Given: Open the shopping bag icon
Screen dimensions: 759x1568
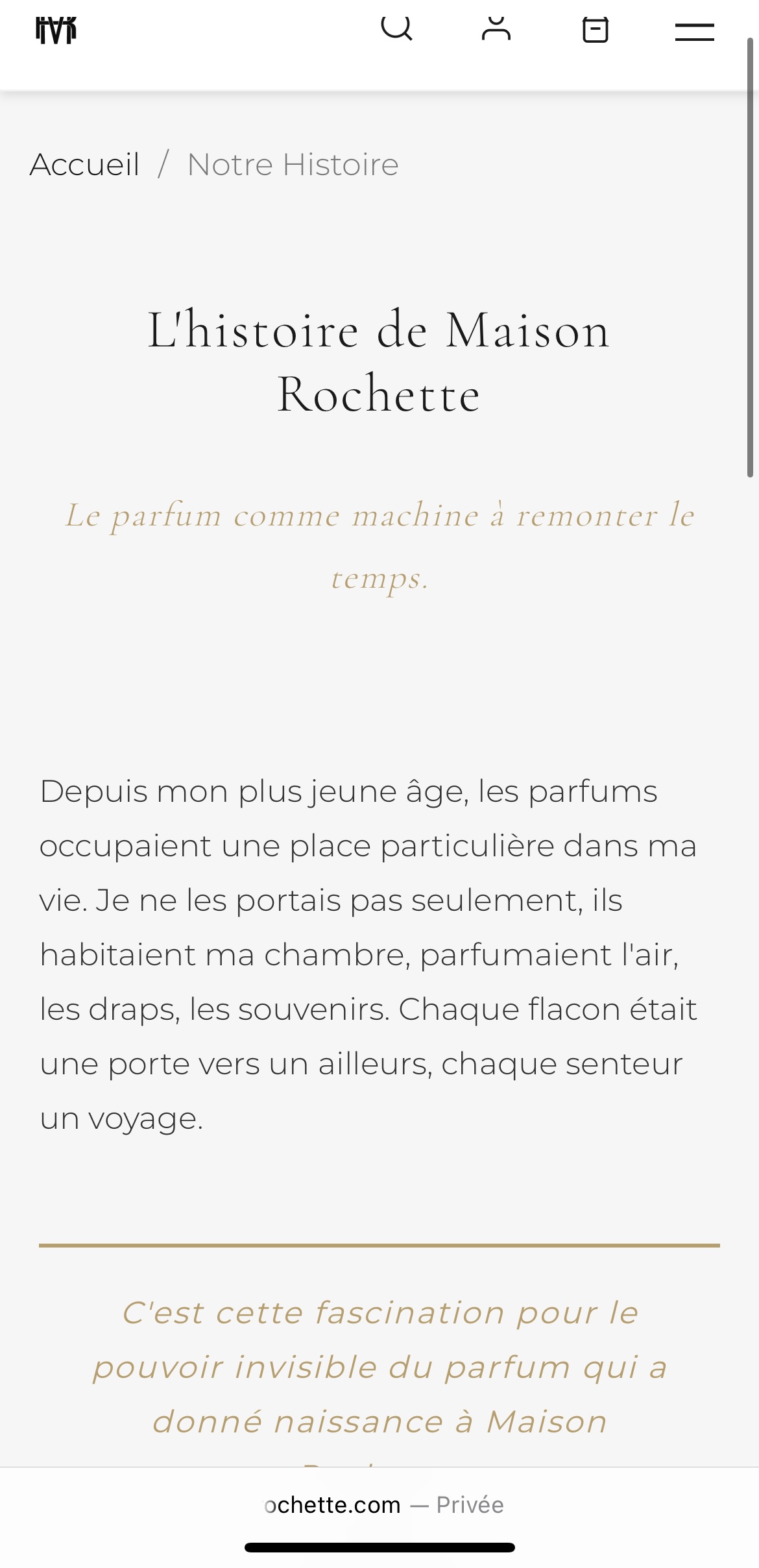Looking at the screenshot, I should (596, 30).
